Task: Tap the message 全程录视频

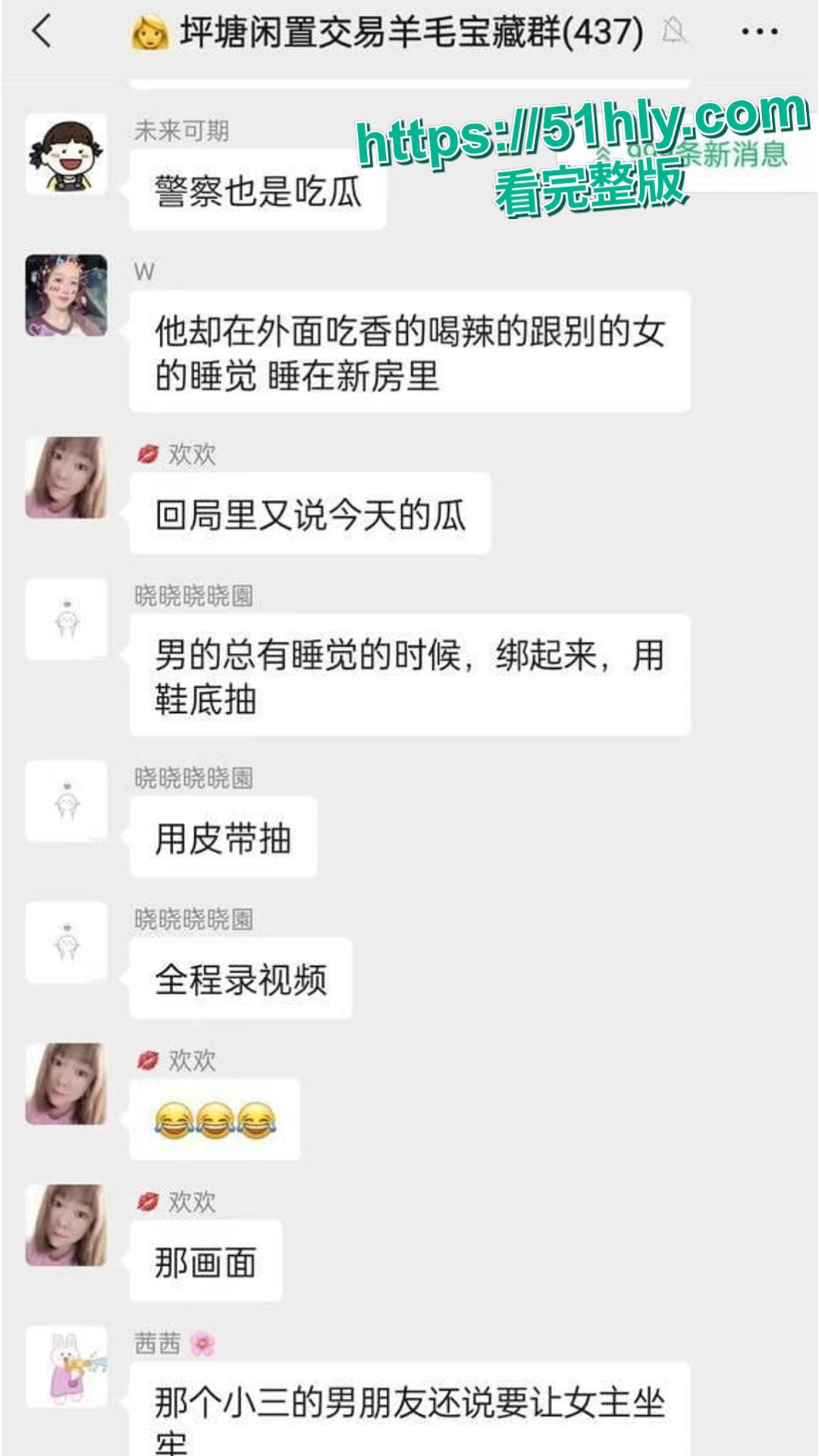Action: (243, 978)
